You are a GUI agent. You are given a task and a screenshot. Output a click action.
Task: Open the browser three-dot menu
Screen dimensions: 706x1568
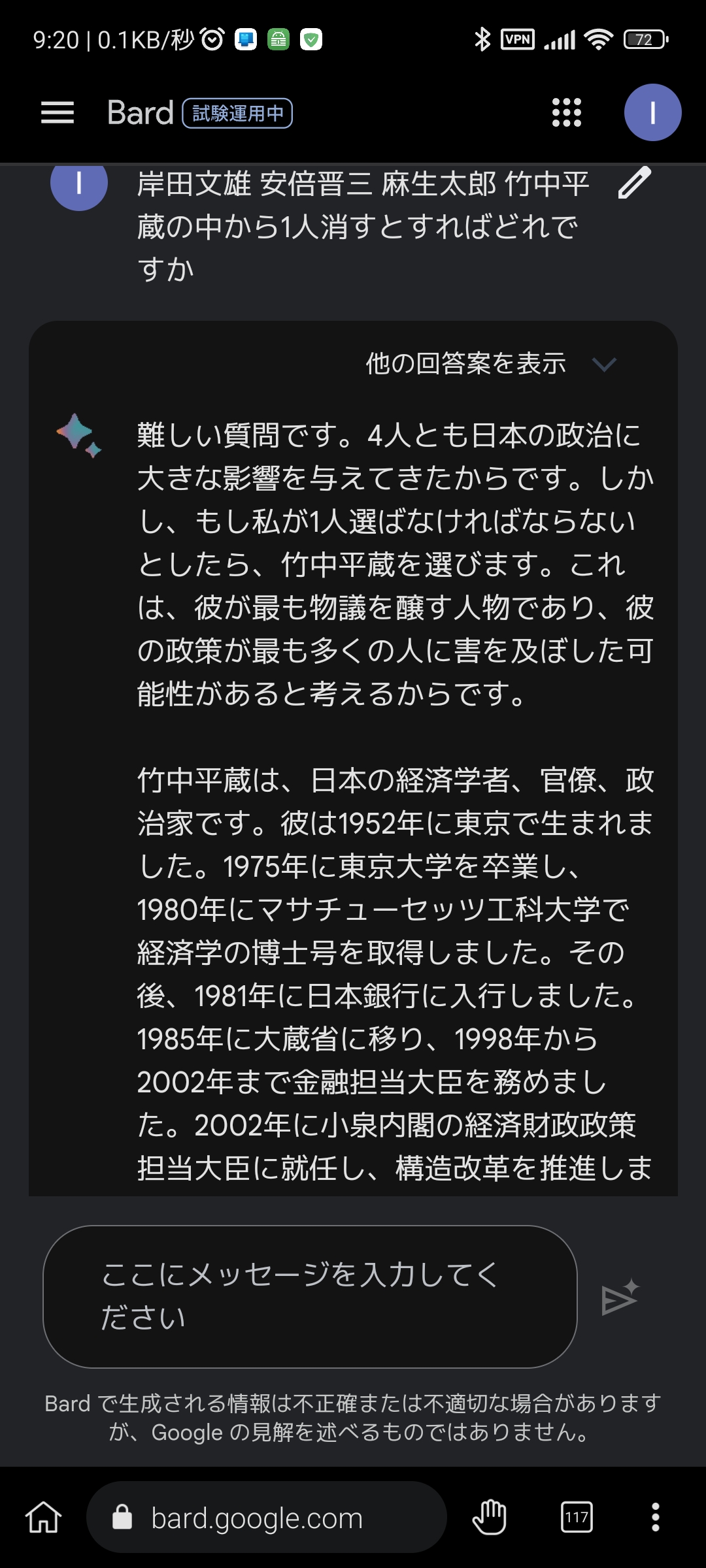point(655,1517)
